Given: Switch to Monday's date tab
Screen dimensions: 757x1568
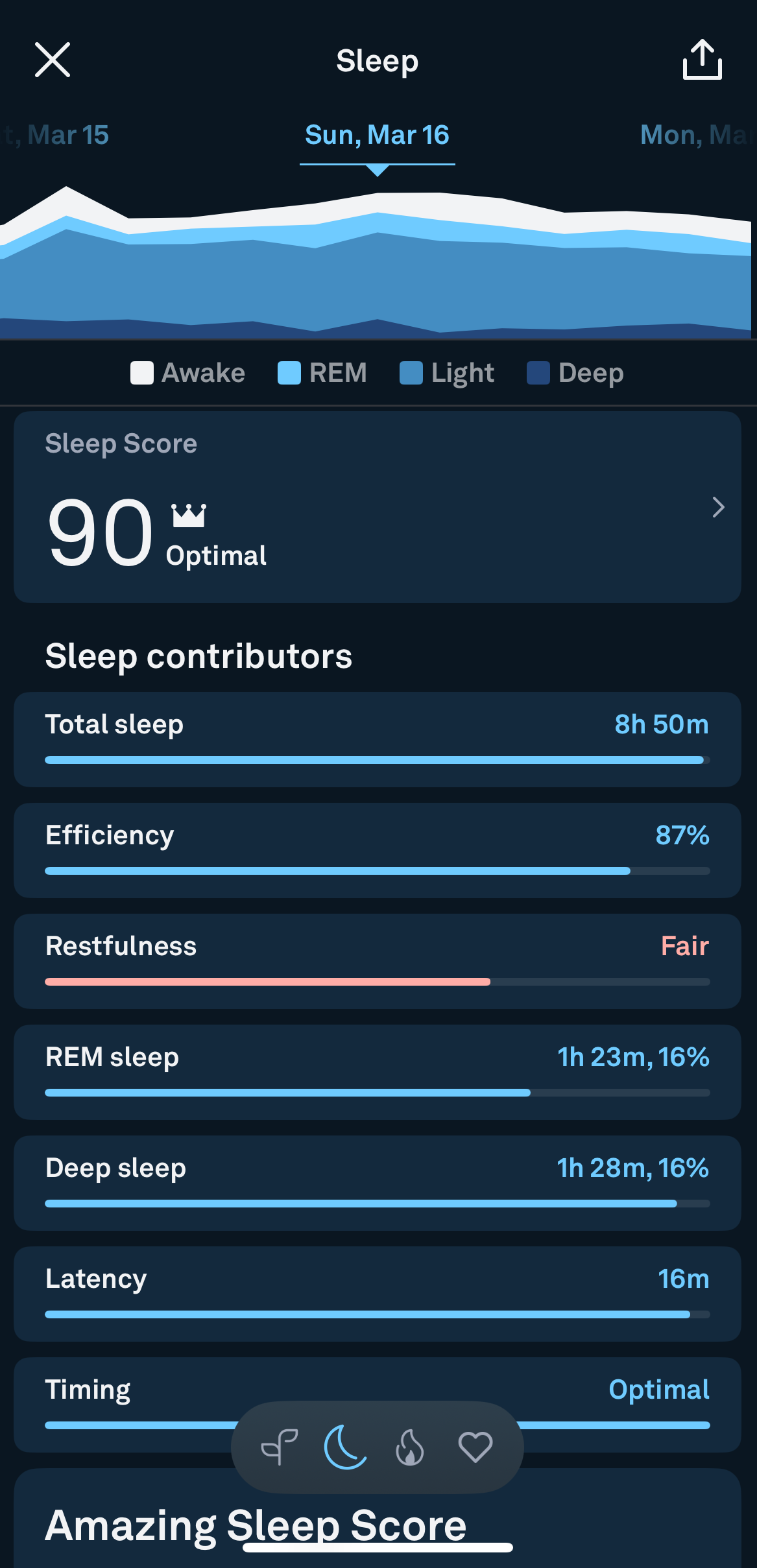Looking at the screenshot, I should (698, 135).
